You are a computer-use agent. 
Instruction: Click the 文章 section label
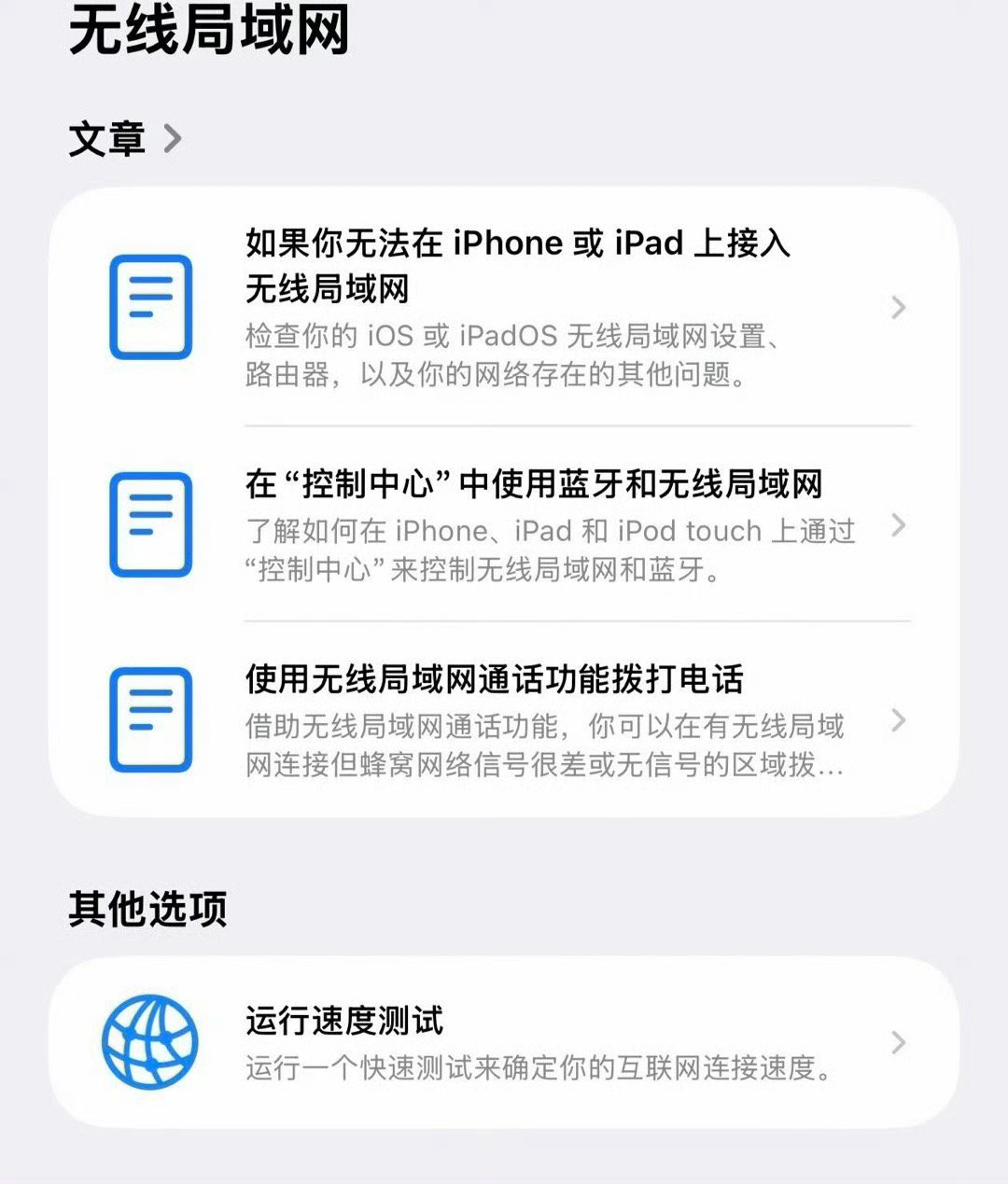[x=106, y=137]
